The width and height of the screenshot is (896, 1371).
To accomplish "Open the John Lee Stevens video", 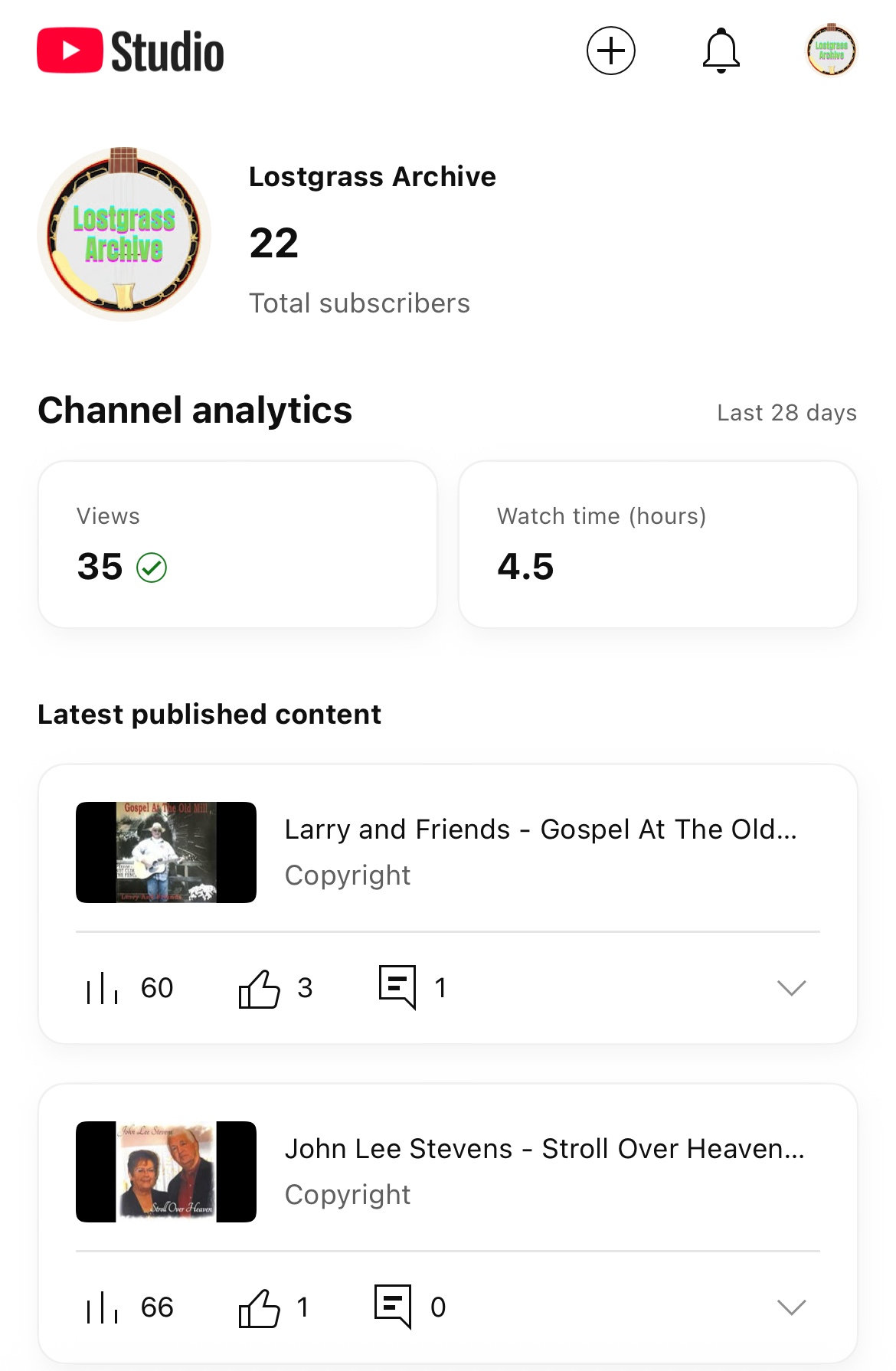I will [544, 1149].
